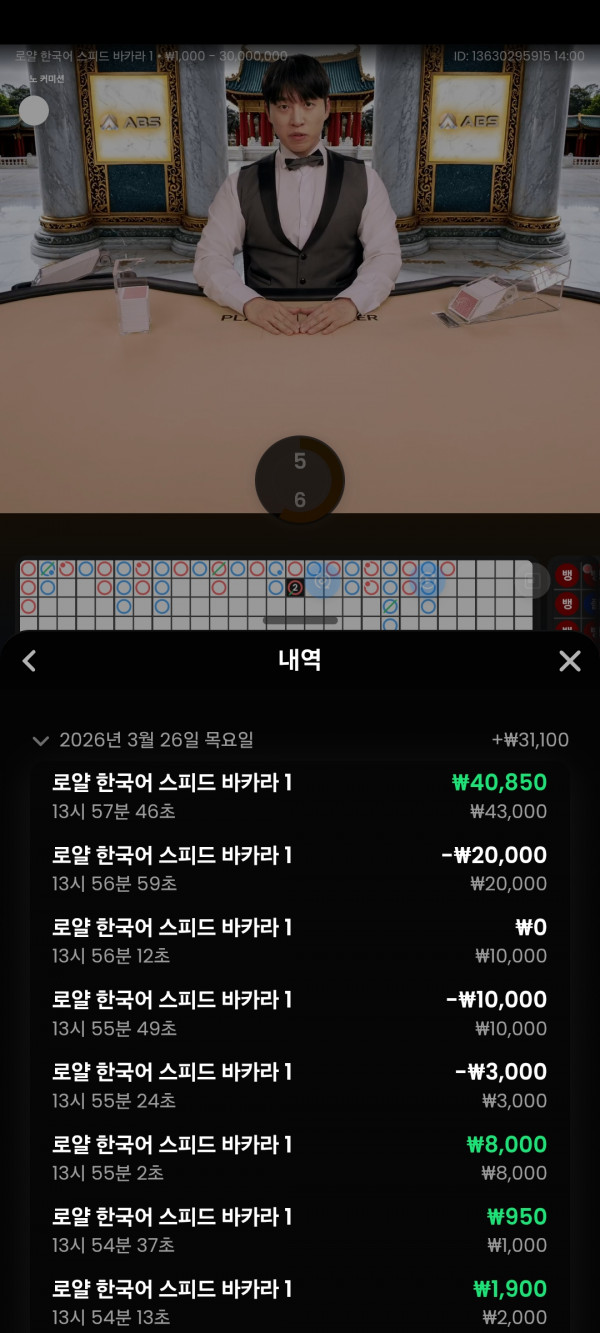Open the 13시 55분 2초 bet record
600x1333 pixels.
(x=300, y=1157)
